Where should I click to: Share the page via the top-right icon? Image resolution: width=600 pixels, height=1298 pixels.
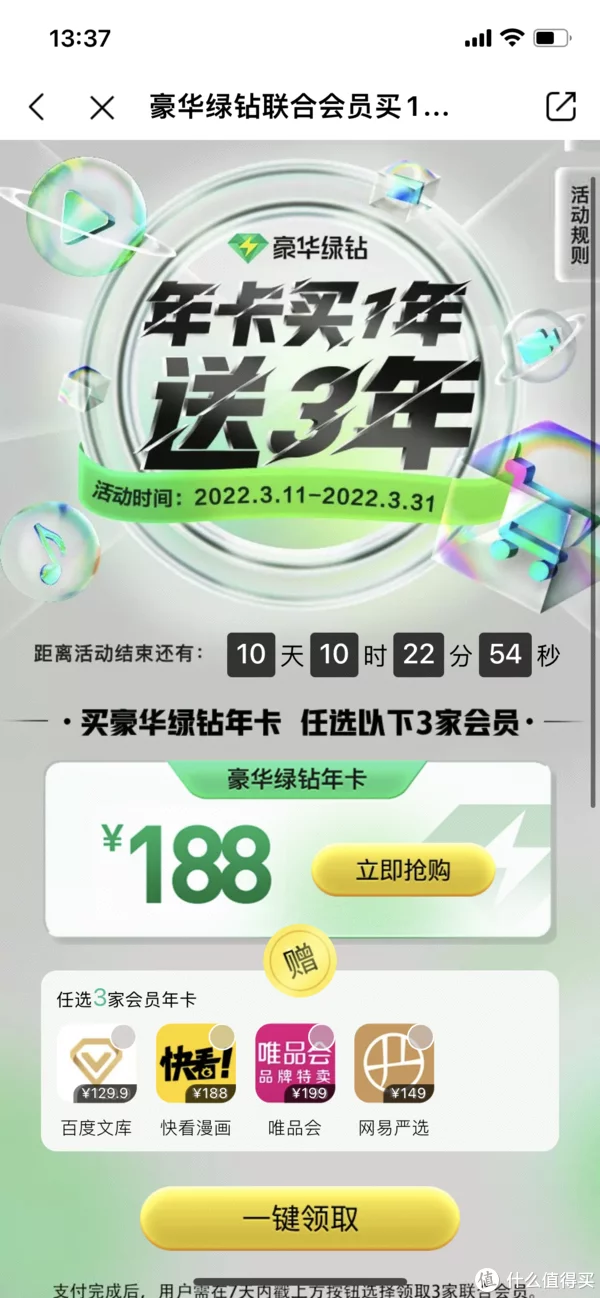pos(561,107)
